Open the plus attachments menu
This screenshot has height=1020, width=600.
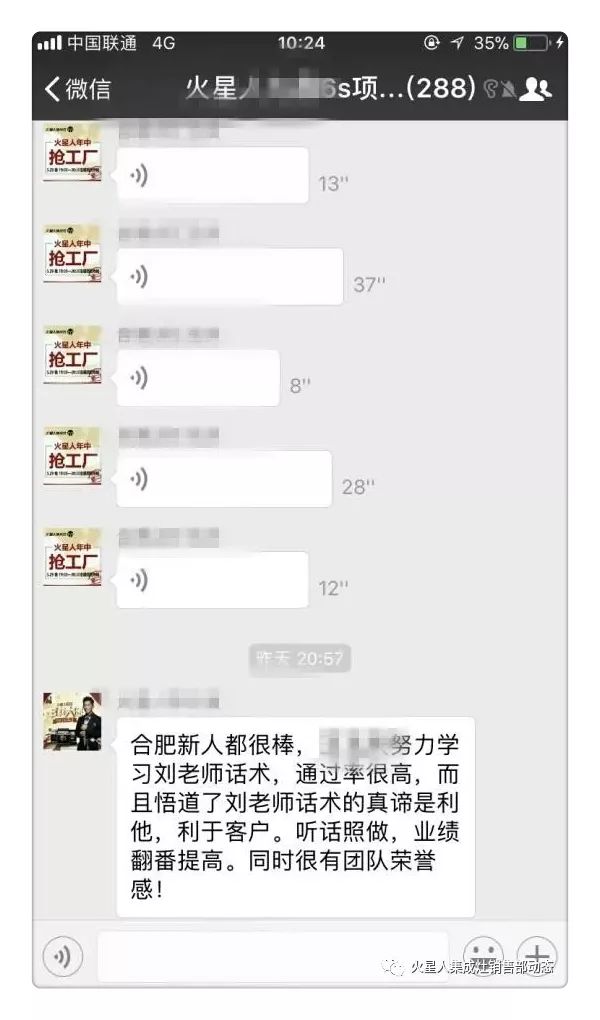[537, 957]
